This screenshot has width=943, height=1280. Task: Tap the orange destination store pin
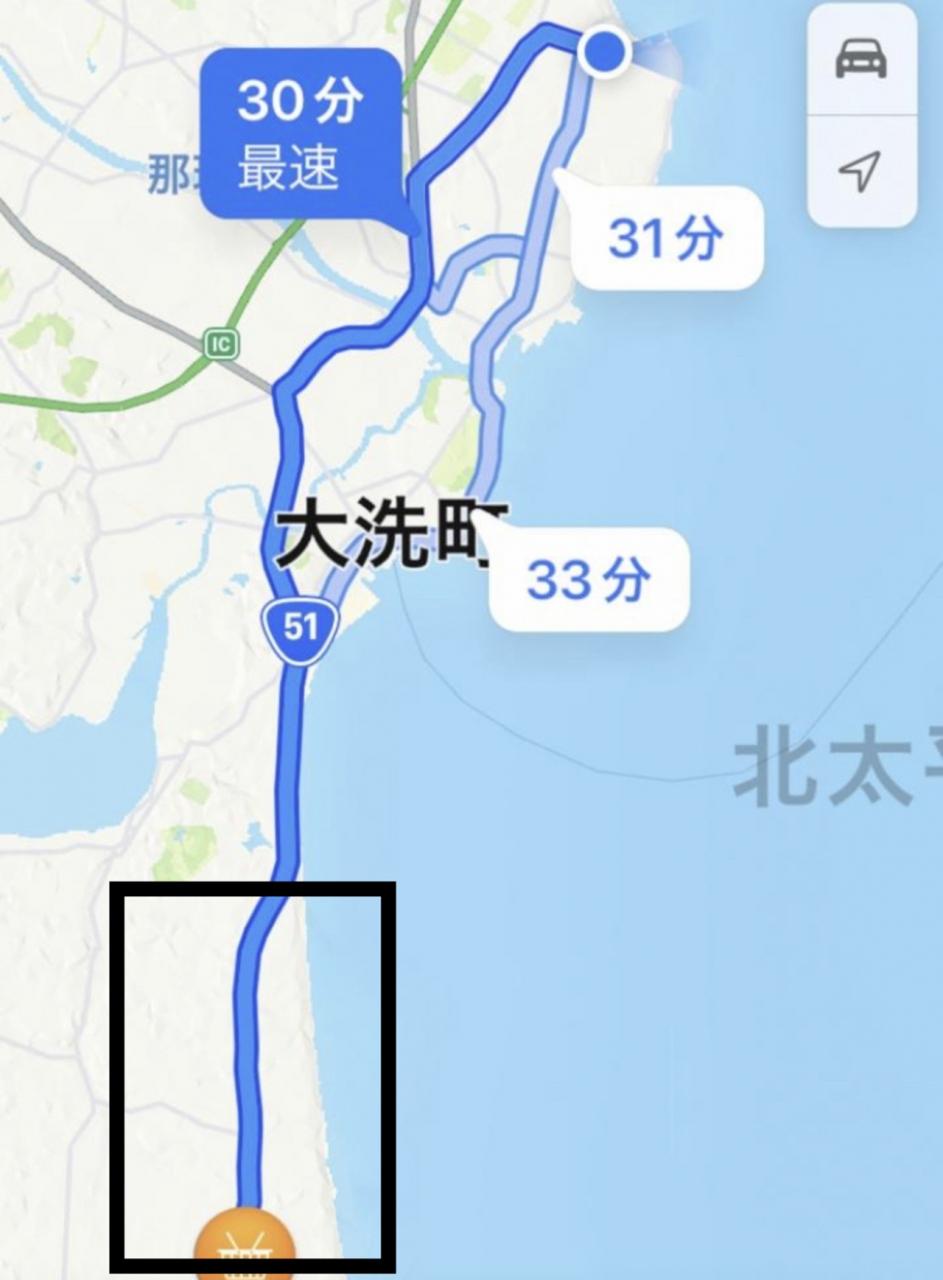(245, 1250)
